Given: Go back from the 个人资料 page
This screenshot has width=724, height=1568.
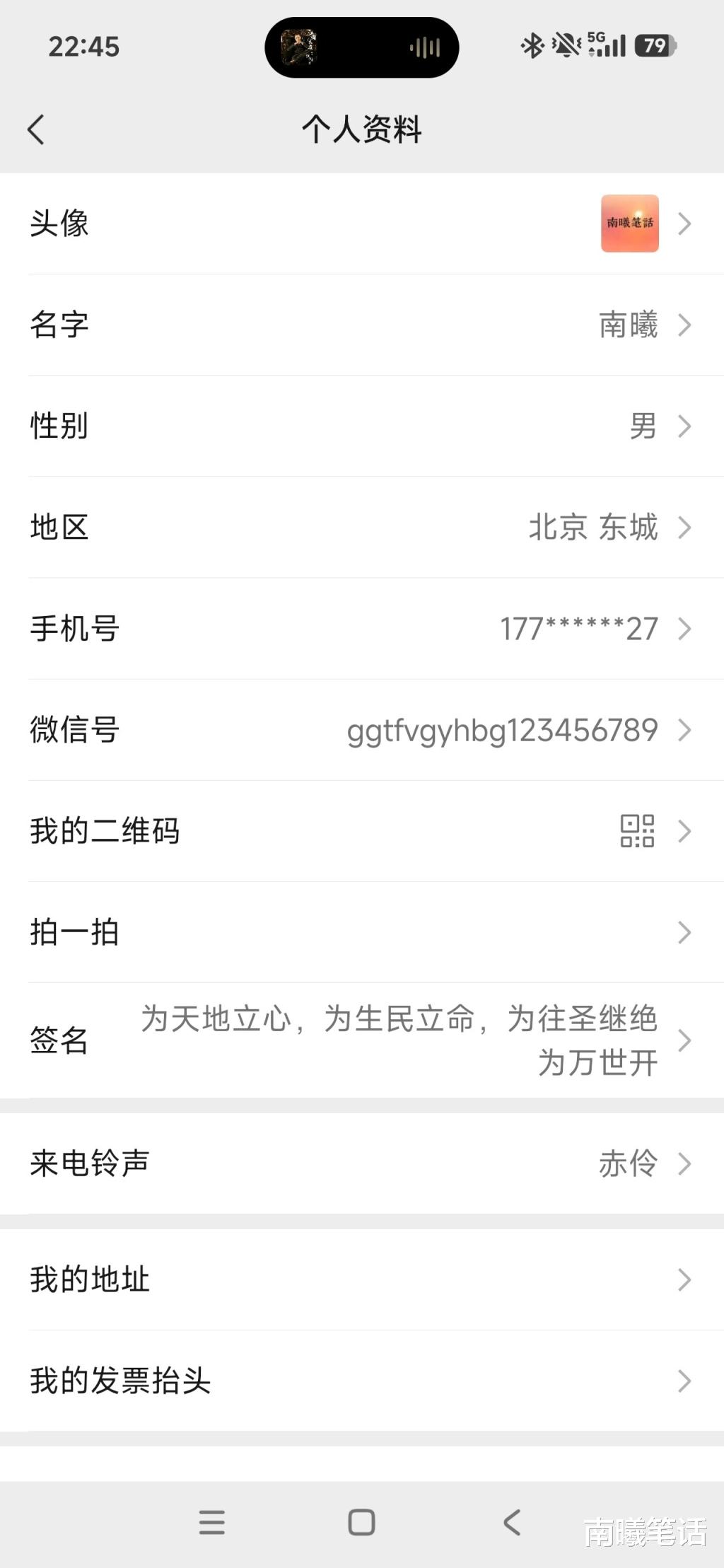Looking at the screenshot, I should pos(37,129).
